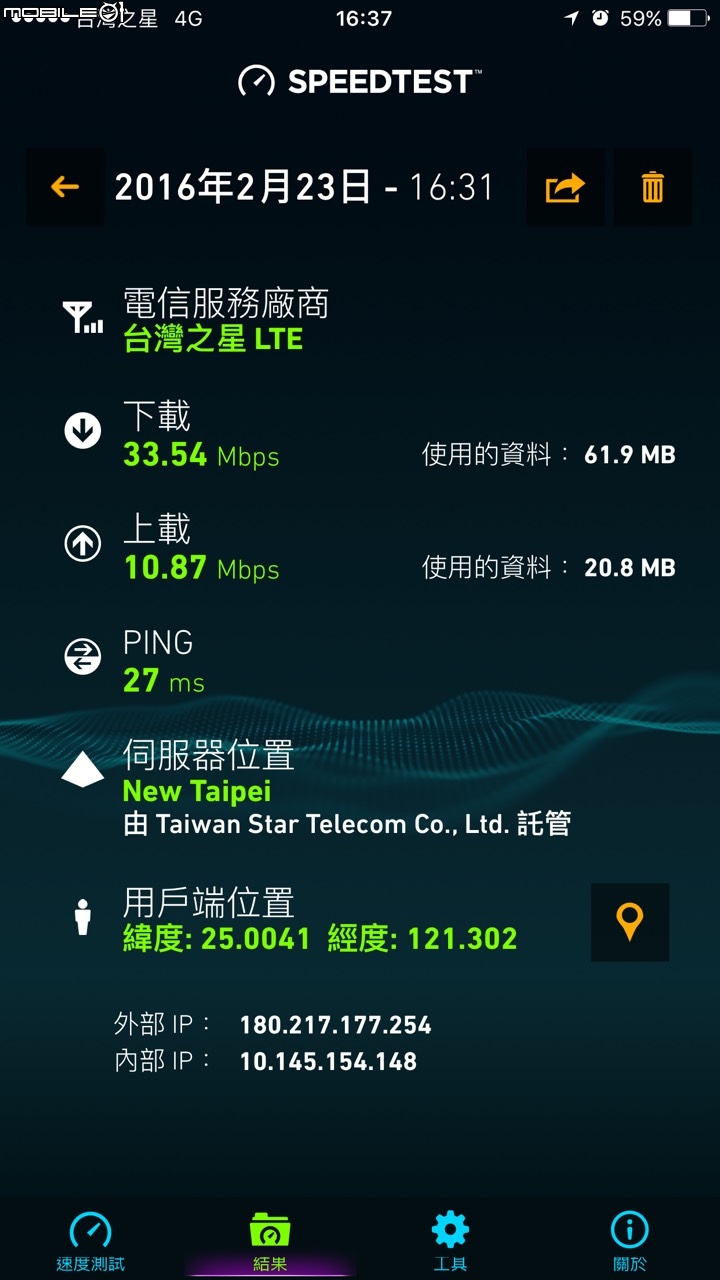Go back using the orange arrow
Viewport: 720px width, 1280px height.
[65, 187]
